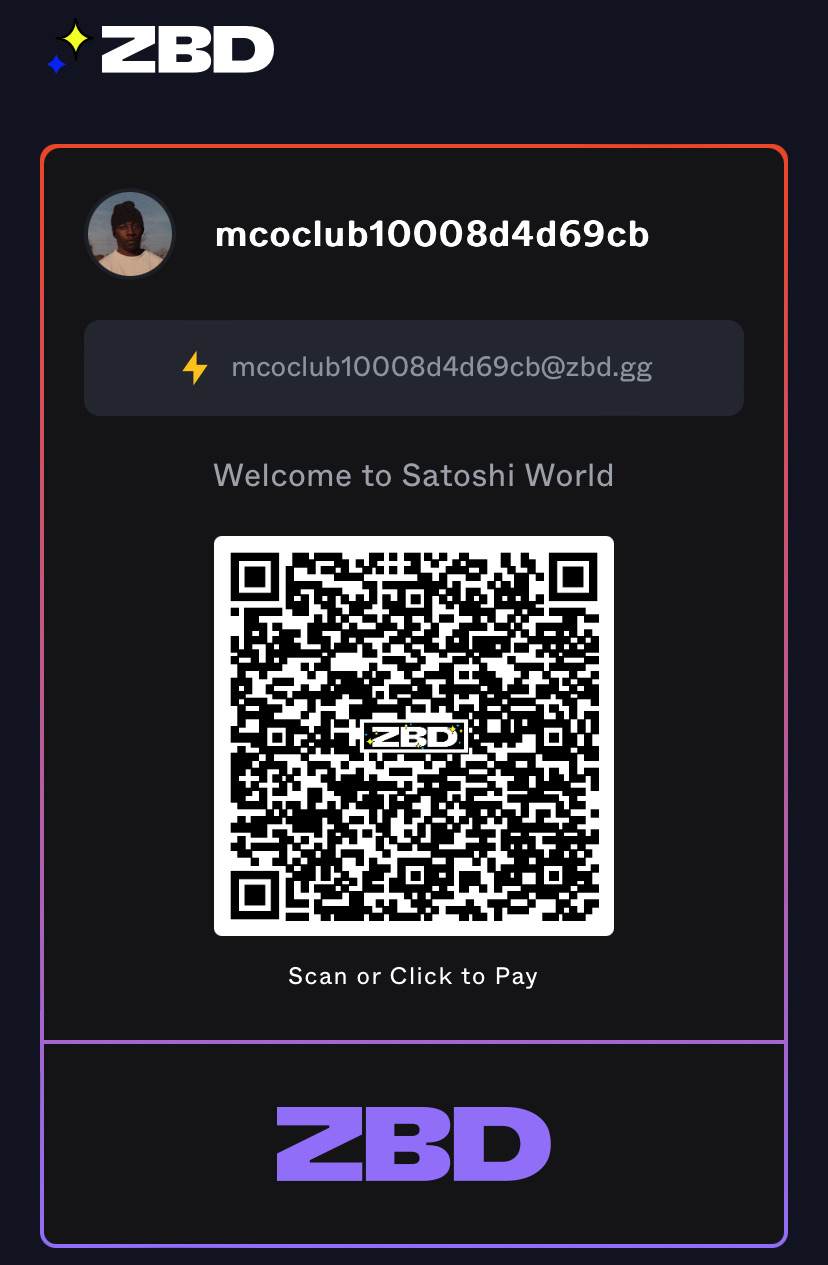This screenshot has width=828, height=1265.
Task: Copy the mcoclub10008d4d69cb@zbd.gg lightning address
Action: pos(414,367)
